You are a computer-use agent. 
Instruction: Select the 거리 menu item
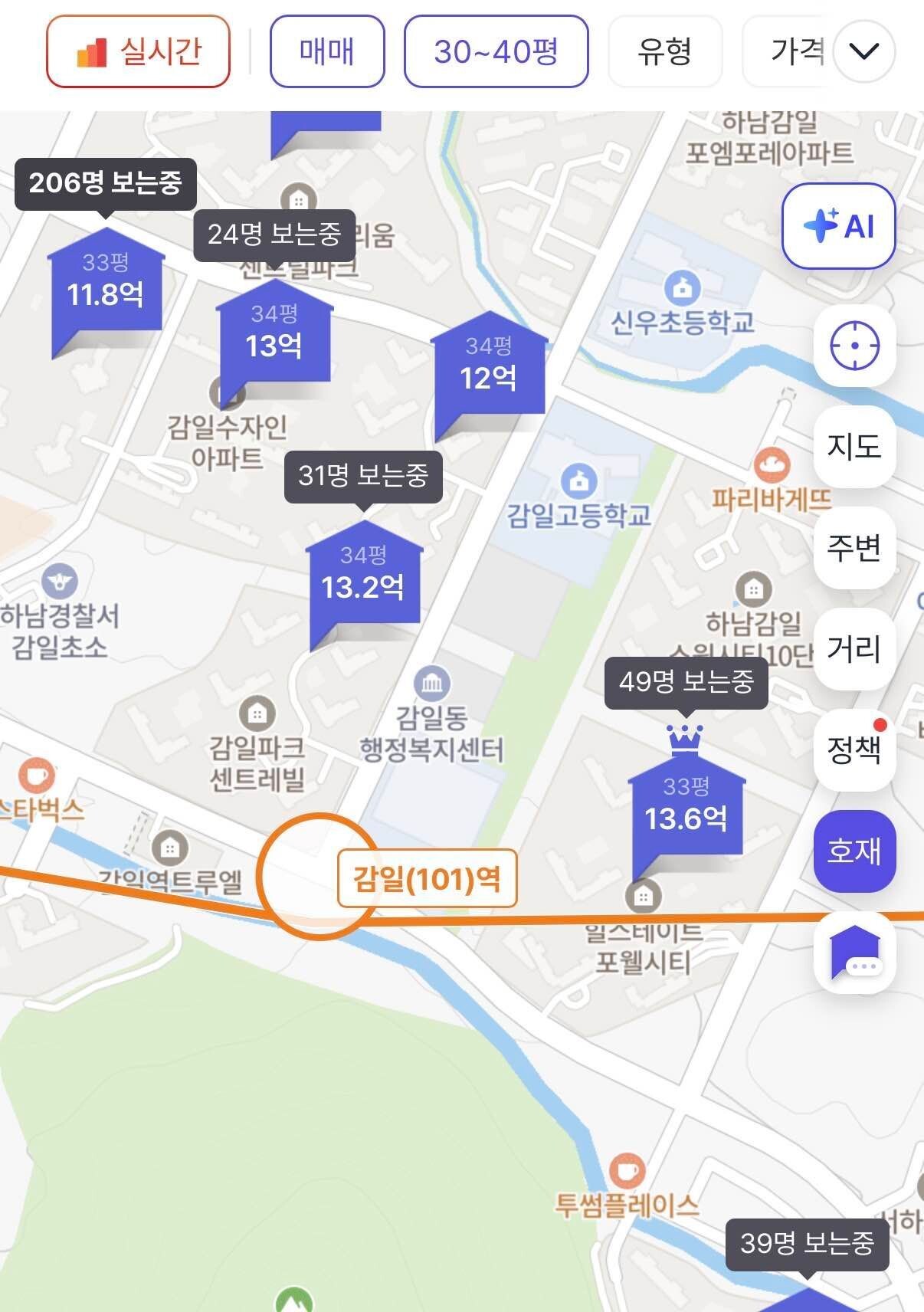pyautogui.click(x=853, y=648)
